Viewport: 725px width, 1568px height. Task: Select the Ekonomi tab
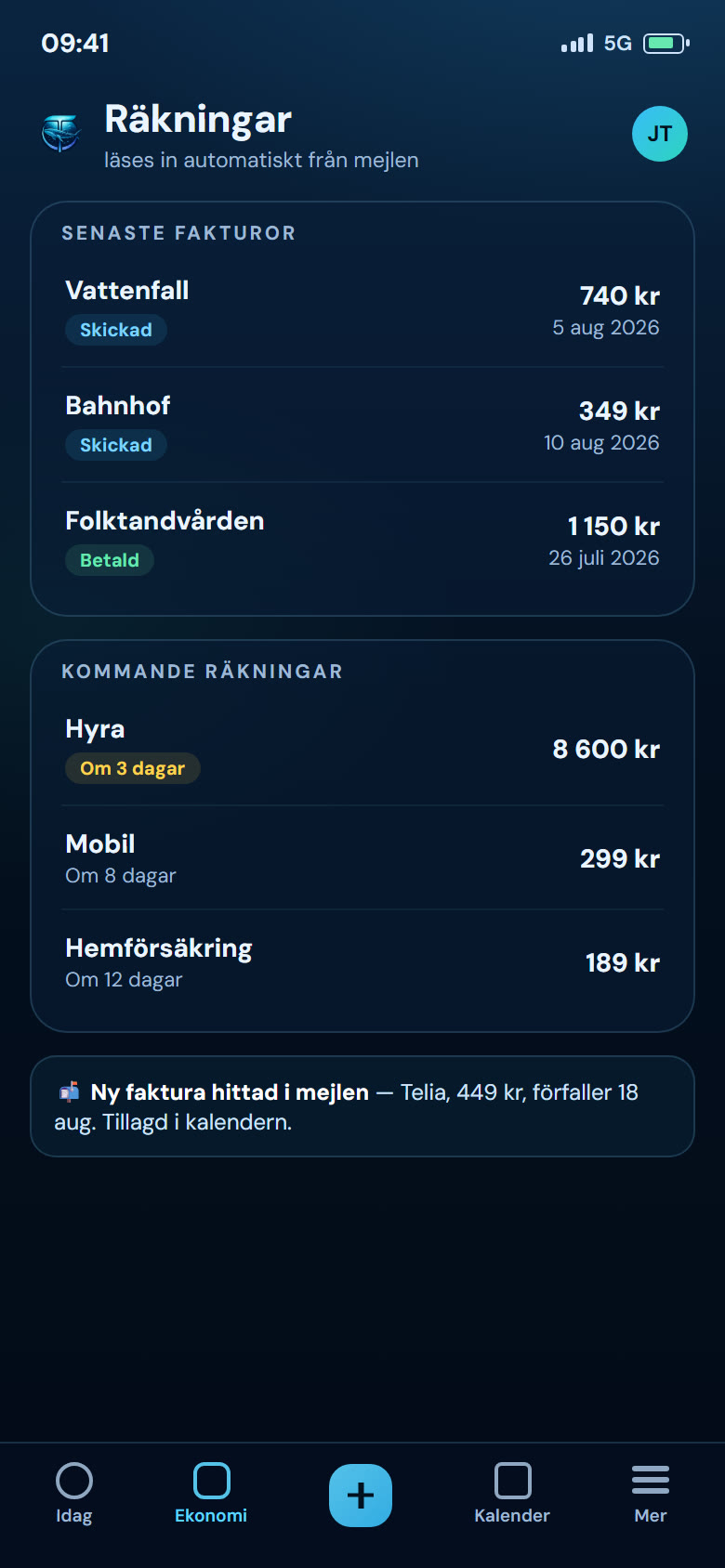click(211, 1494)
